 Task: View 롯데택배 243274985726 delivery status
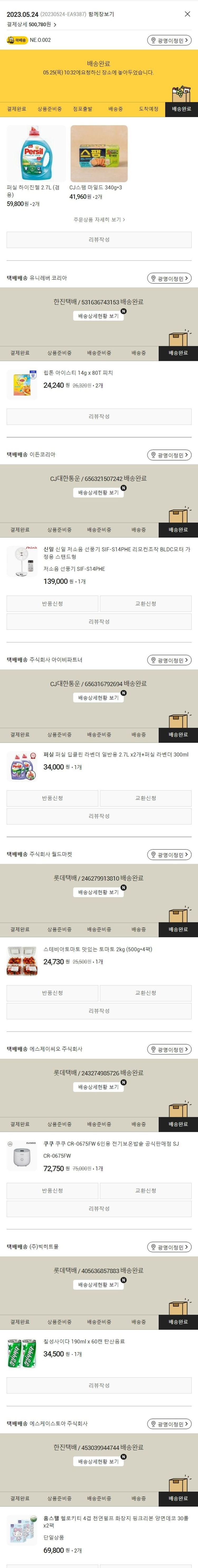99,1087
